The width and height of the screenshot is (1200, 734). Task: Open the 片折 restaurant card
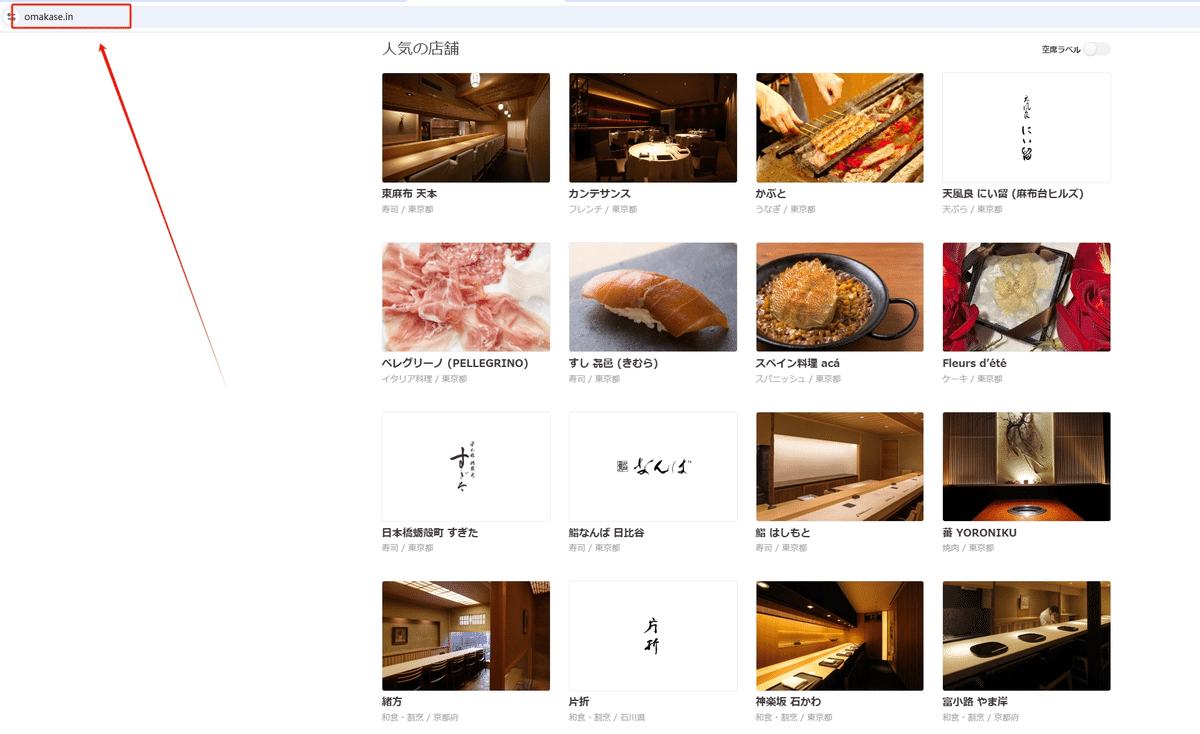pos(652,652)
